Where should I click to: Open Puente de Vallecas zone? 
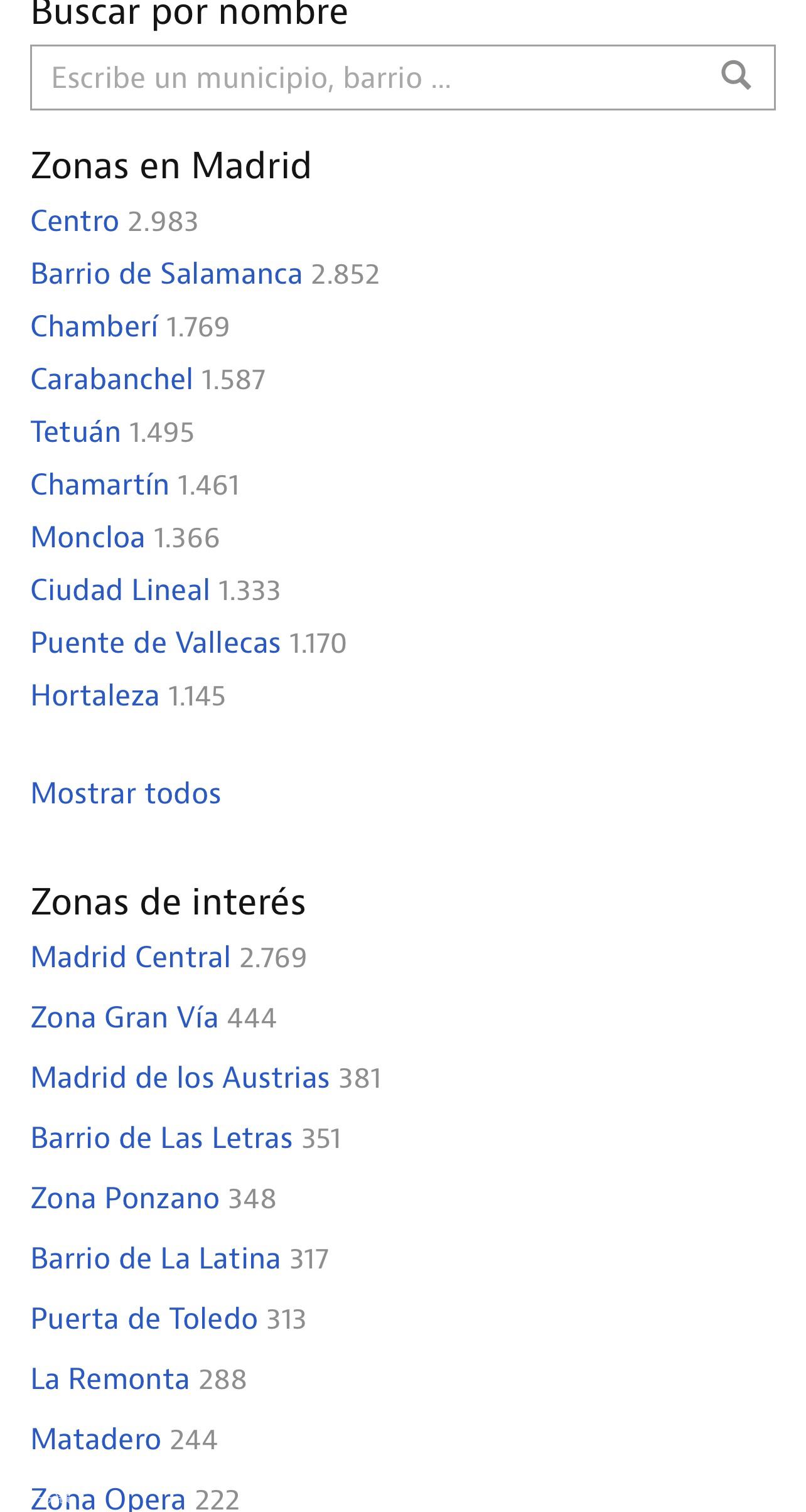click(155, 643)
